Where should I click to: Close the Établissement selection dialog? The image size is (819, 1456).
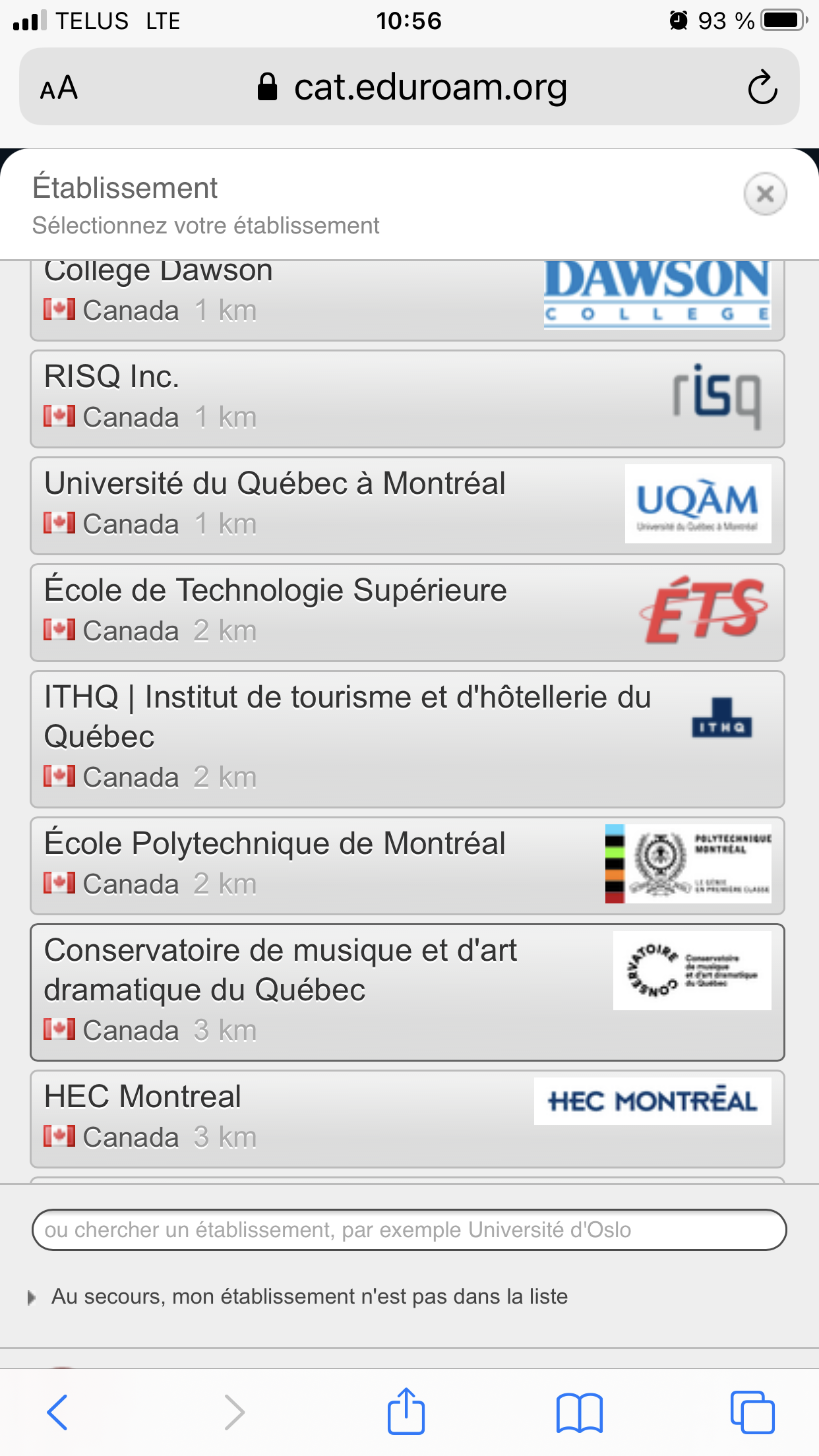(x=765, y=194)
